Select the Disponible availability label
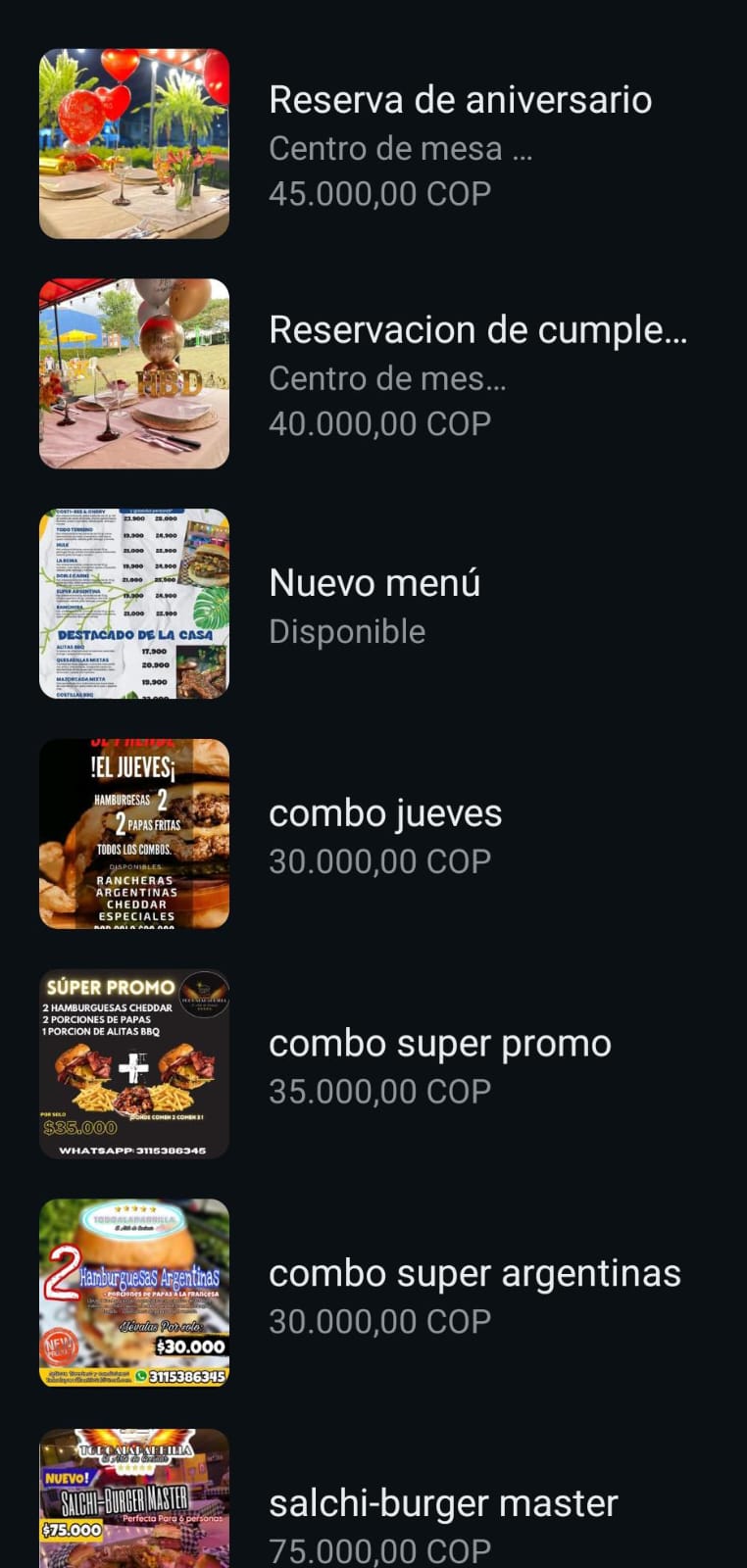Screen dimensions: 747x1568 (x=347, y=631)
